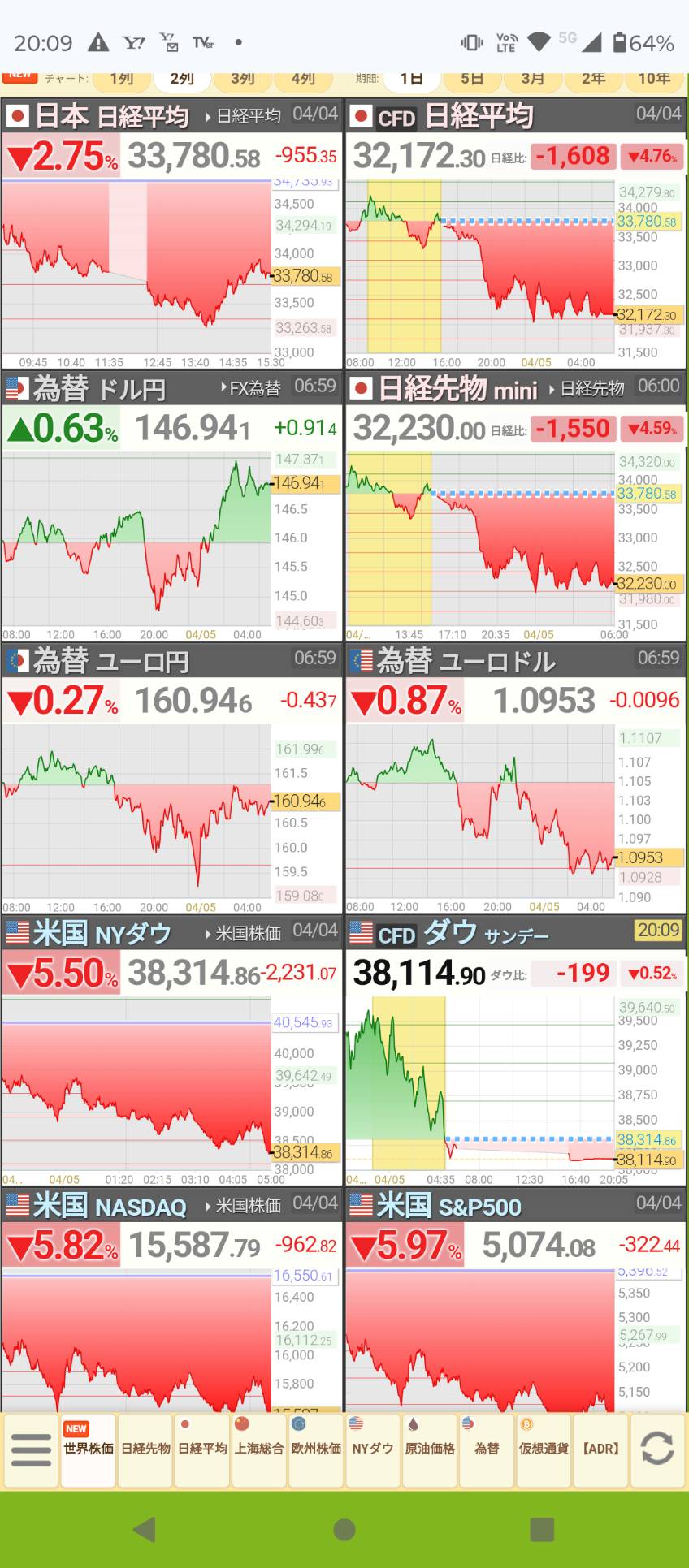Image resolution: width=689 pixels, height=1568 pixels.
Task: Go back with the system back button
Action: coord(145,1529)
